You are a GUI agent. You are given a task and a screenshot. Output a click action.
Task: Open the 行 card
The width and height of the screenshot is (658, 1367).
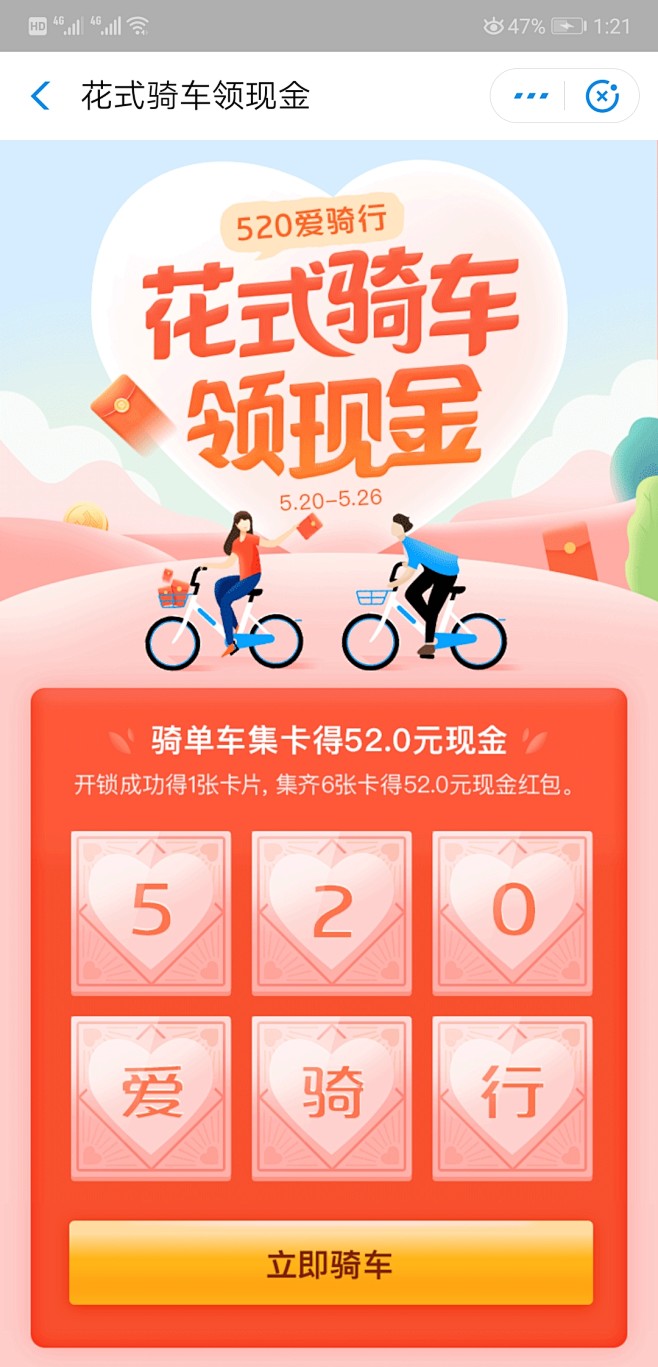[512, 1098]
